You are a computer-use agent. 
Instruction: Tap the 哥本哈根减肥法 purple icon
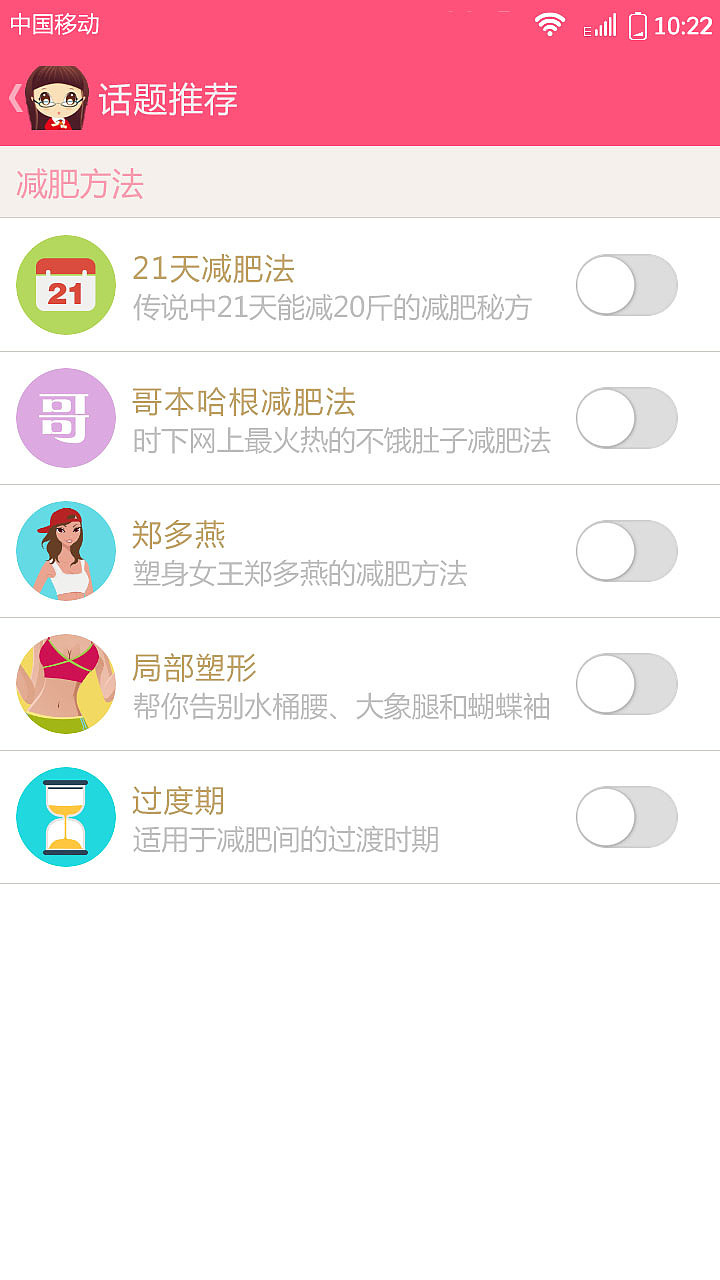tap(65, 417)
